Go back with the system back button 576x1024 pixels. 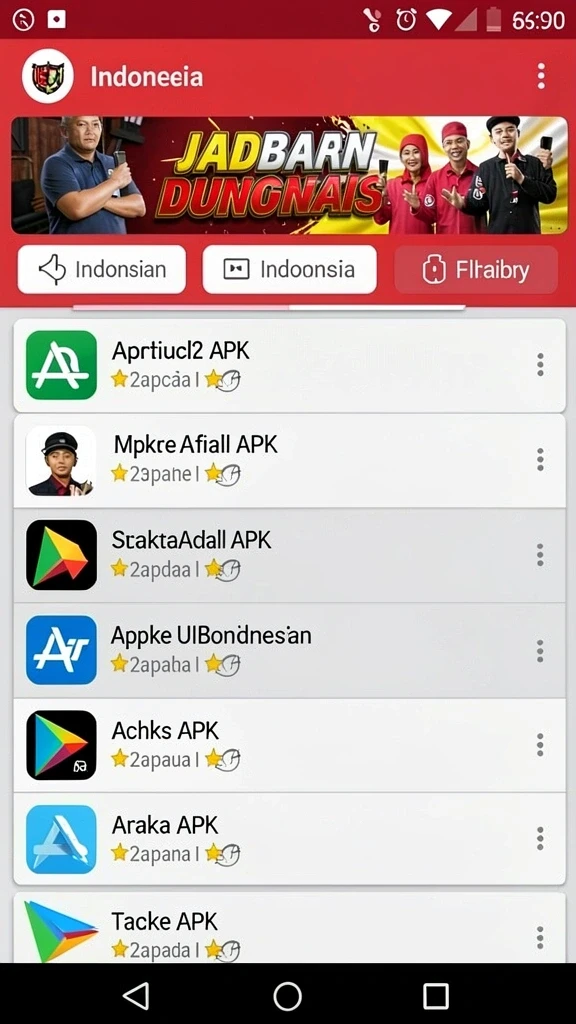pyautogui.click(x=136, y=997)
